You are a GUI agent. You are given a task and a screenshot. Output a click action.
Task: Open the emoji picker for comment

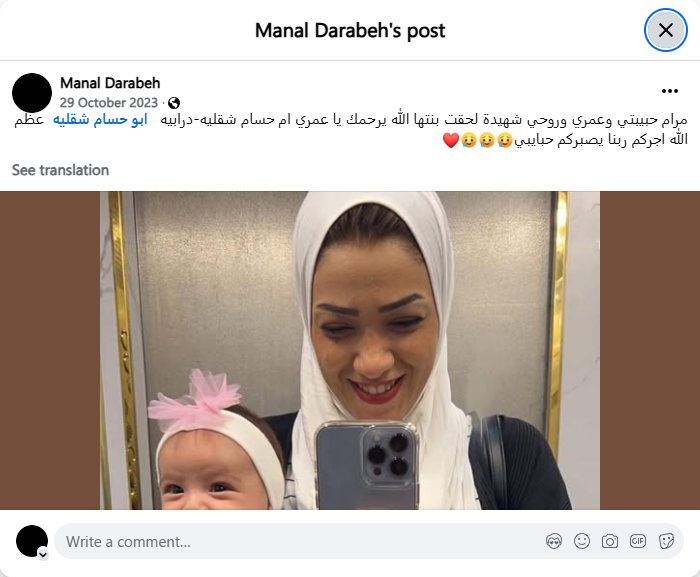point(582,542)
